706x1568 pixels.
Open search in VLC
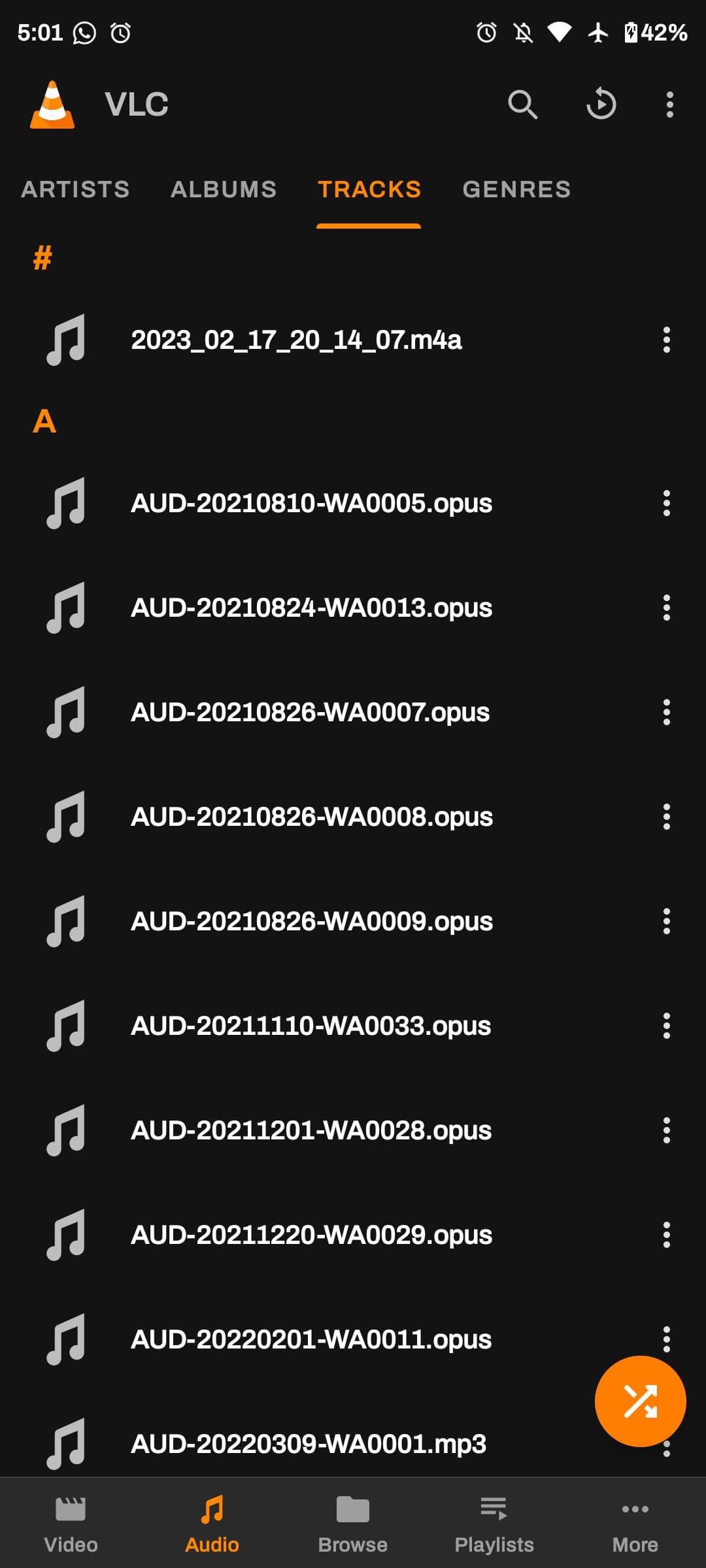[522, 105]
